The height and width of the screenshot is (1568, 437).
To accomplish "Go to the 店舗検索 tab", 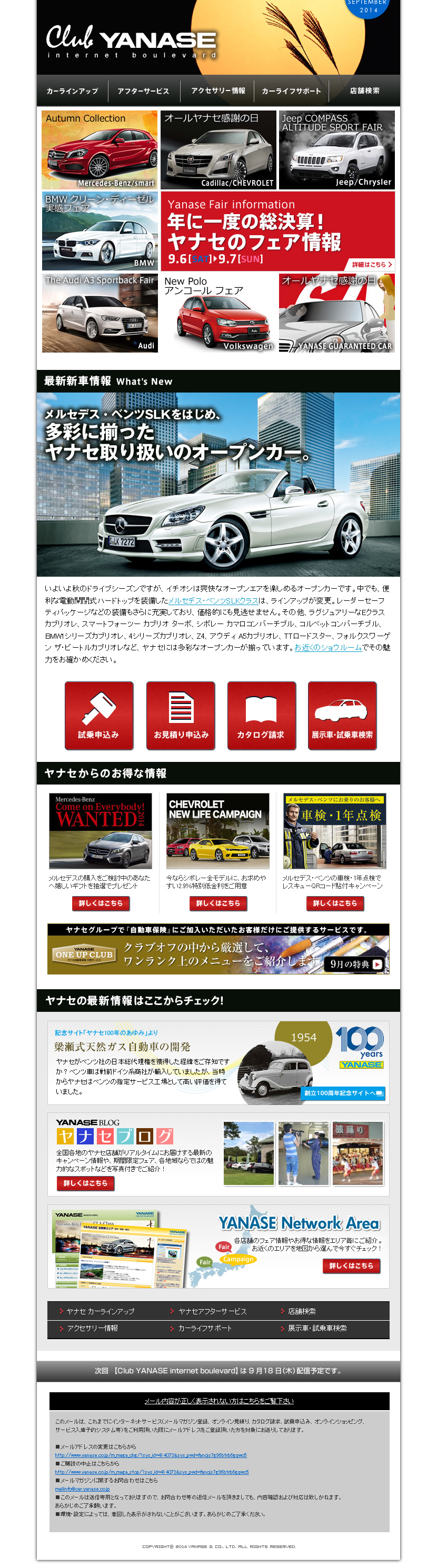I will coord(364,91).
